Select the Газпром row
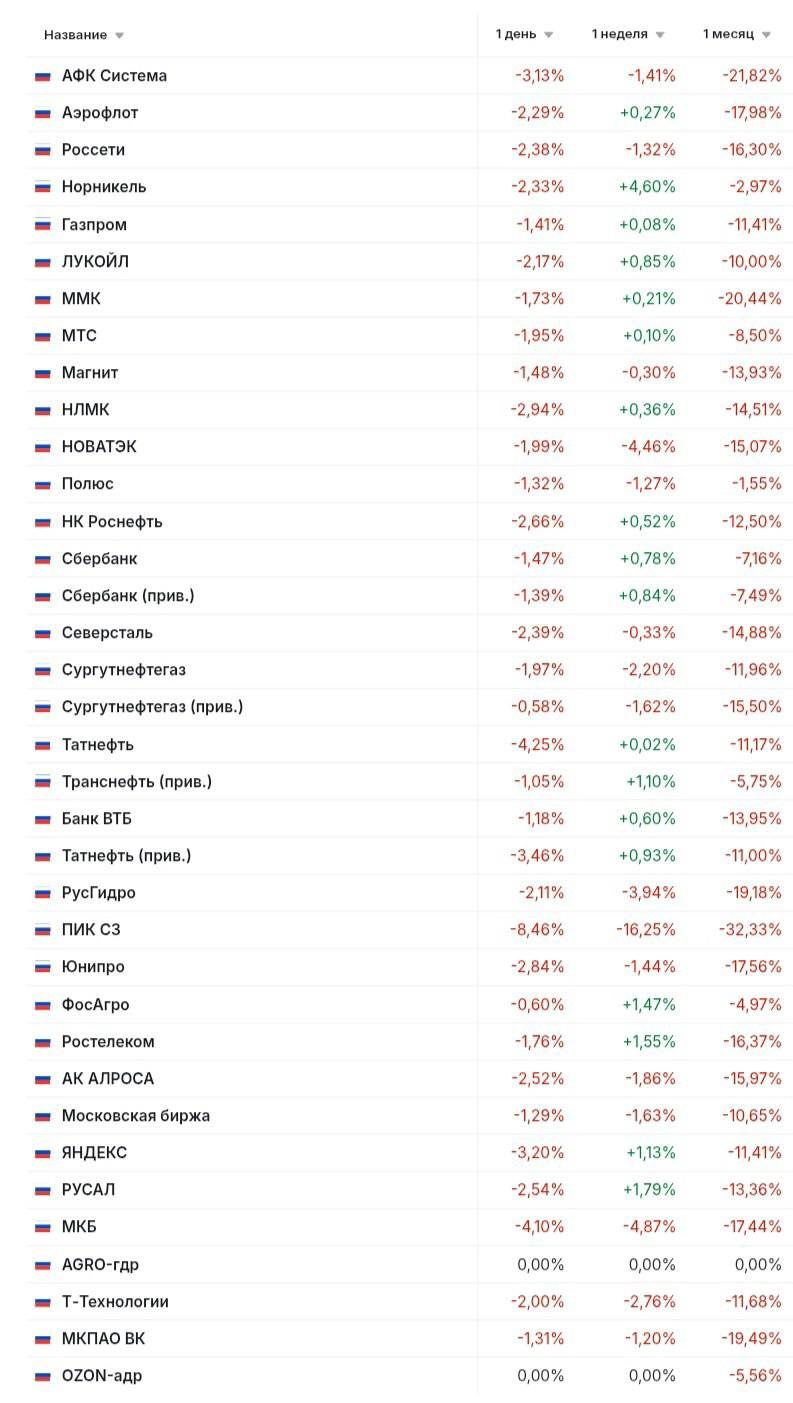This screenshot has height=1403, width=793. (x=409, y=225)
